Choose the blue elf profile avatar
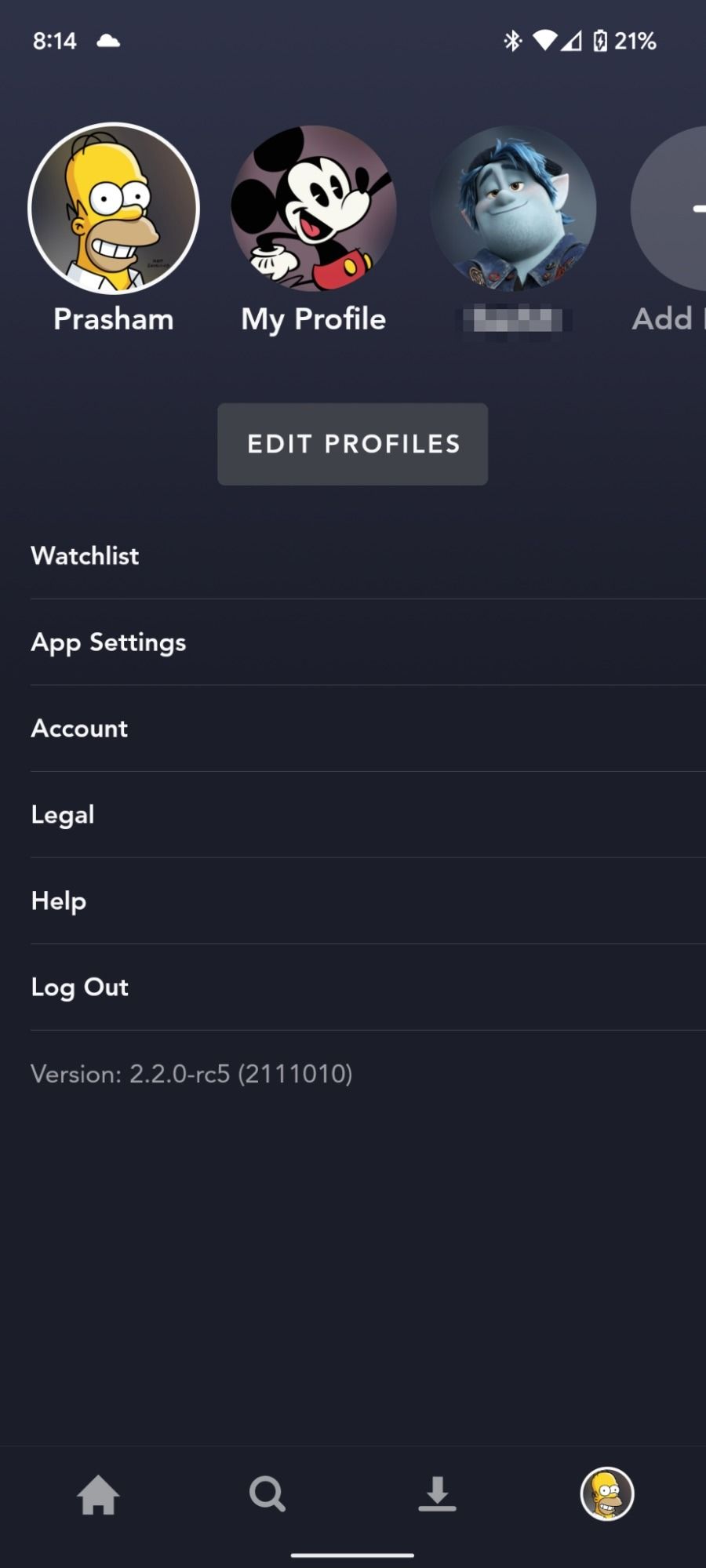Image resolution: width=706 pixels, height=1568 pixels. tap(513, 209)
